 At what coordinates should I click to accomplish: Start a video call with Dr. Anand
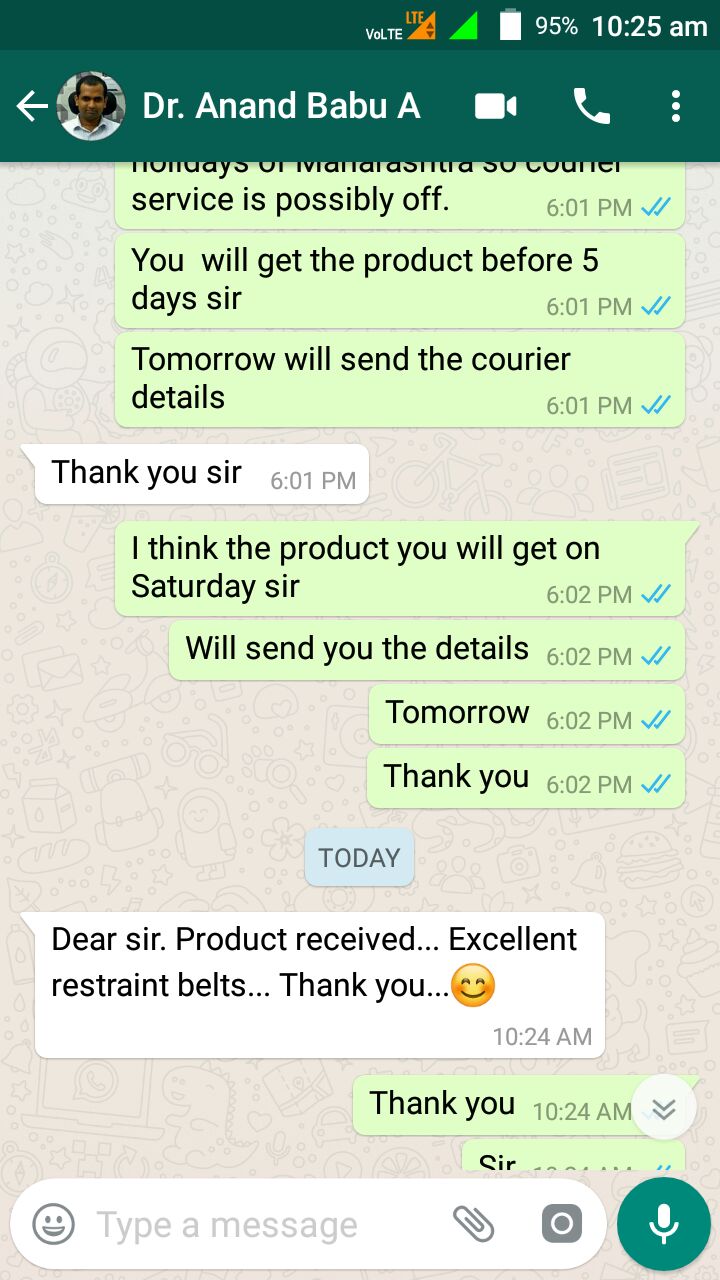[495, 106]
